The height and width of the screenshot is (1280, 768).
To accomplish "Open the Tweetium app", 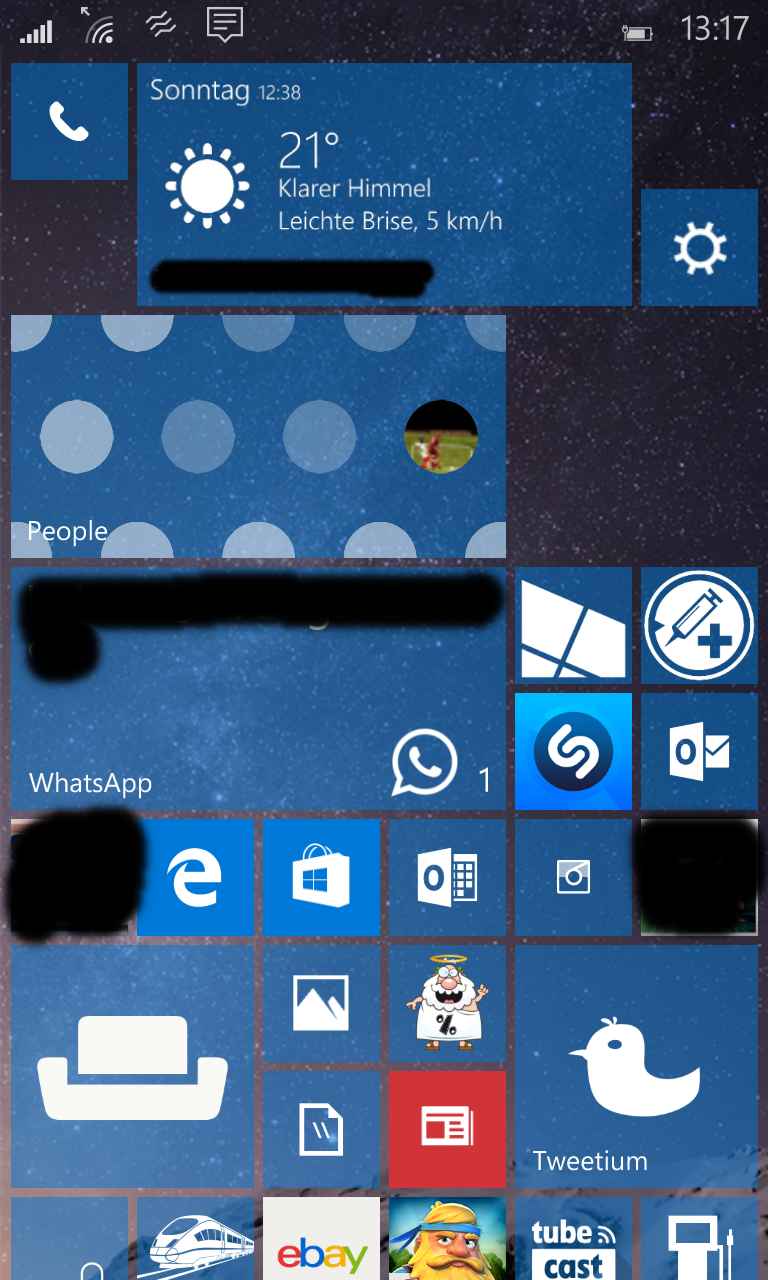I will 636,1067.
